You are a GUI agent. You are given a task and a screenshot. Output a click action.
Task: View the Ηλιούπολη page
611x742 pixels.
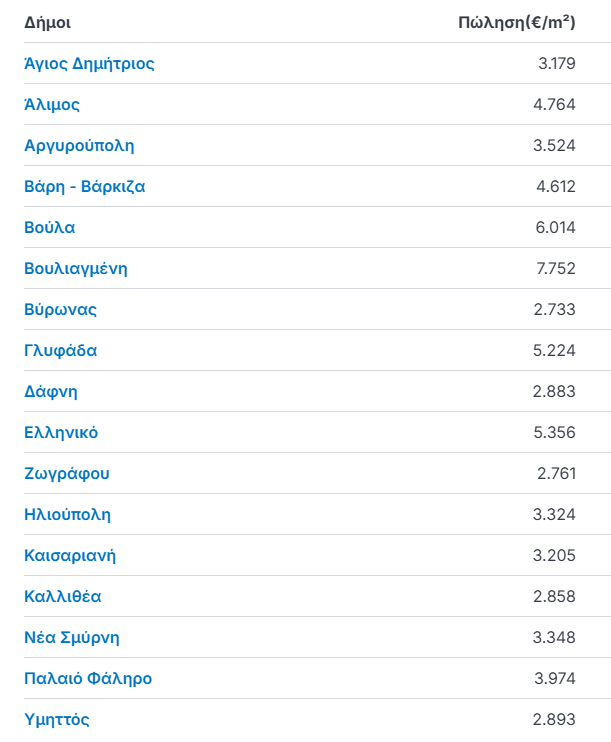click(67, 515)
